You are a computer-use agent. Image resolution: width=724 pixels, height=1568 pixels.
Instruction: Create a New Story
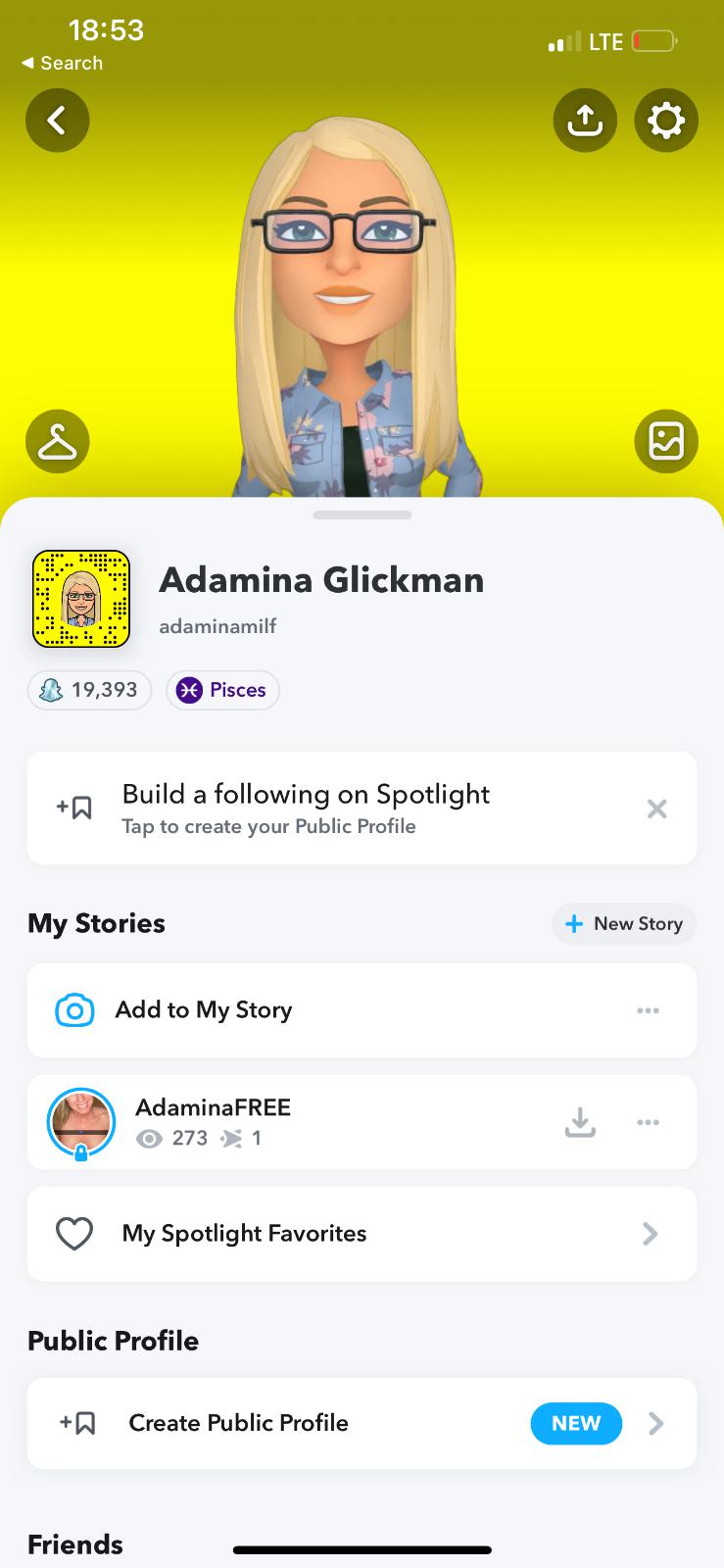coord(624,924)
